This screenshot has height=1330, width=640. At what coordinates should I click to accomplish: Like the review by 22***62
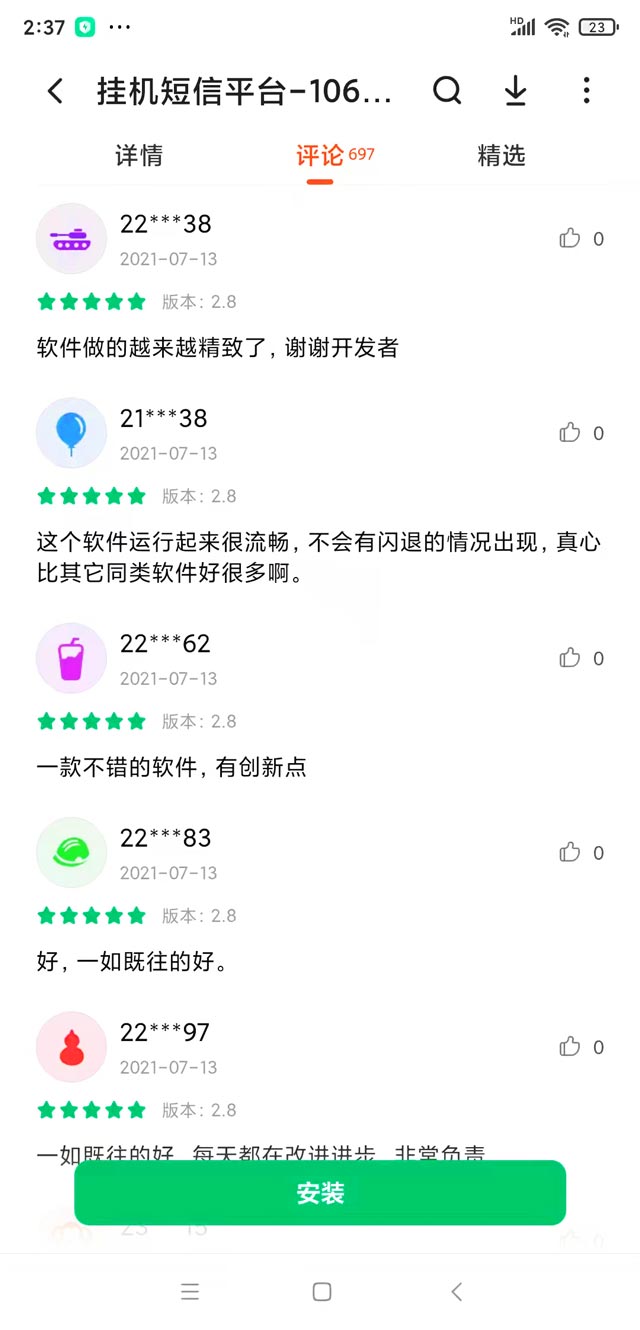point(570,657)
